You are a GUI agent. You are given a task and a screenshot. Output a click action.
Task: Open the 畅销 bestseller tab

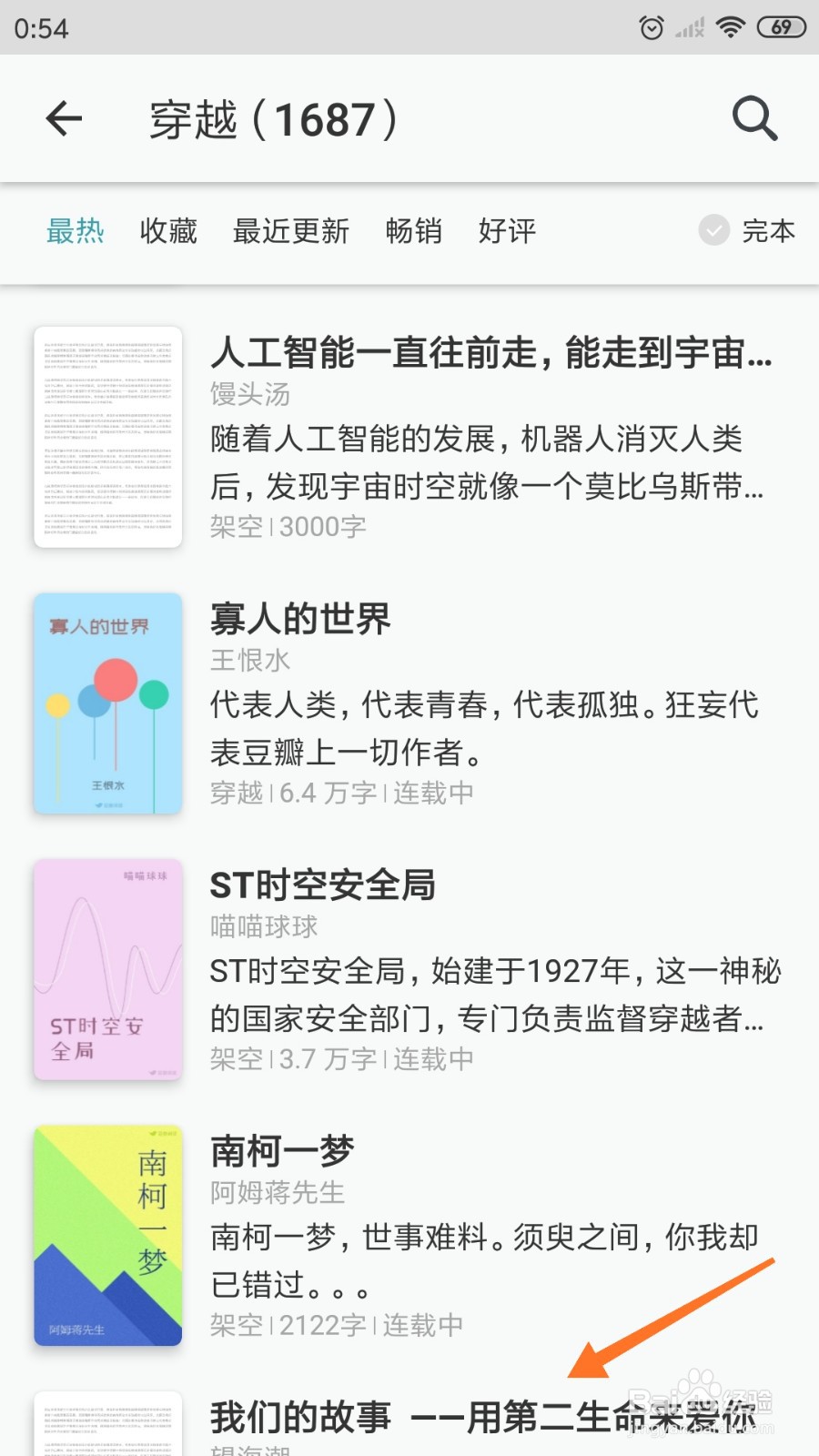[x=414, y=232]
